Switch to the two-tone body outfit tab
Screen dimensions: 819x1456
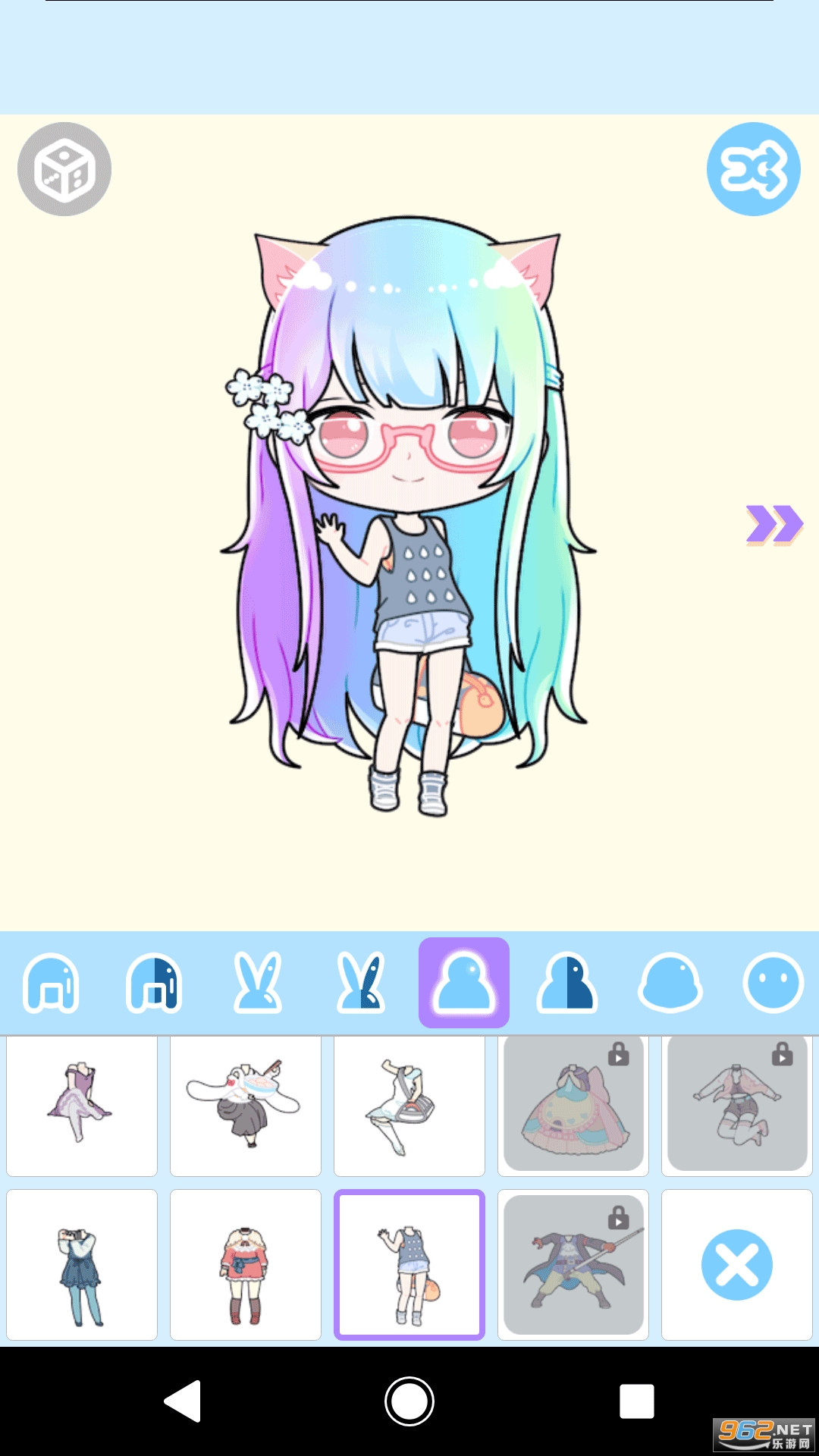point(567,983)
